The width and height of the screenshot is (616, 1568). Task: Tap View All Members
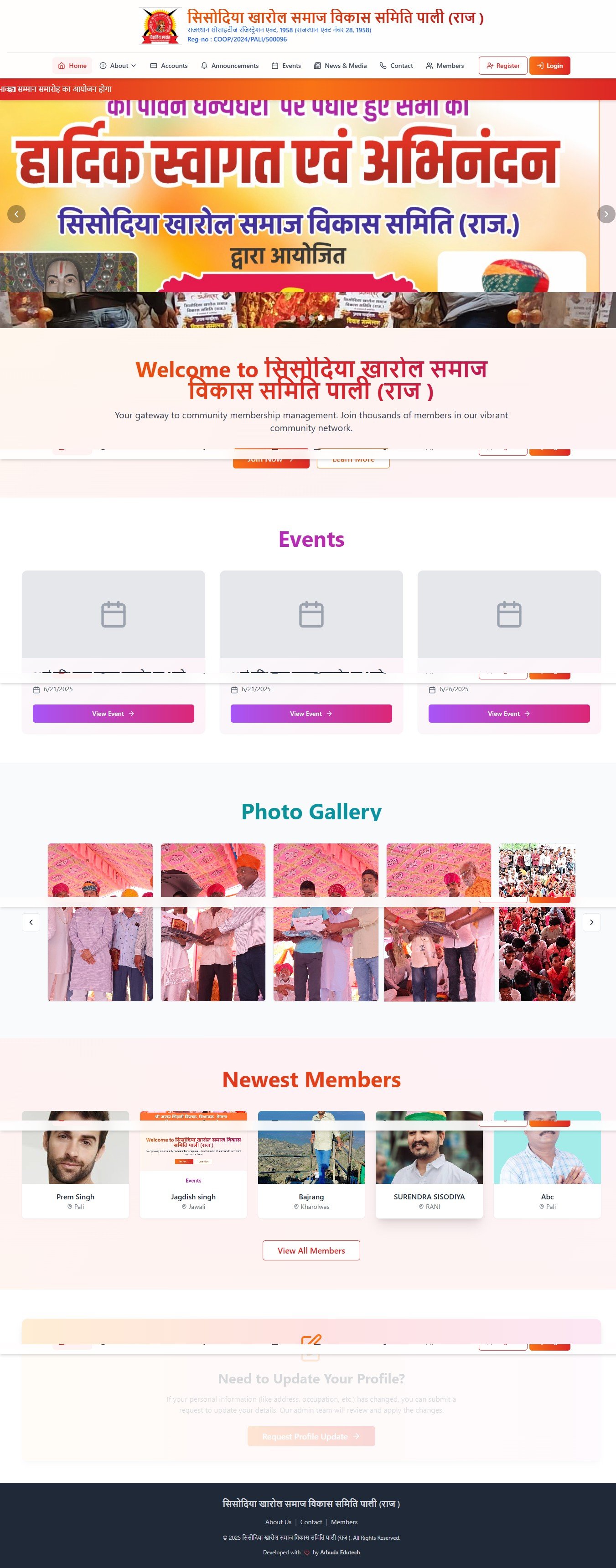[x=311, y=1250]
